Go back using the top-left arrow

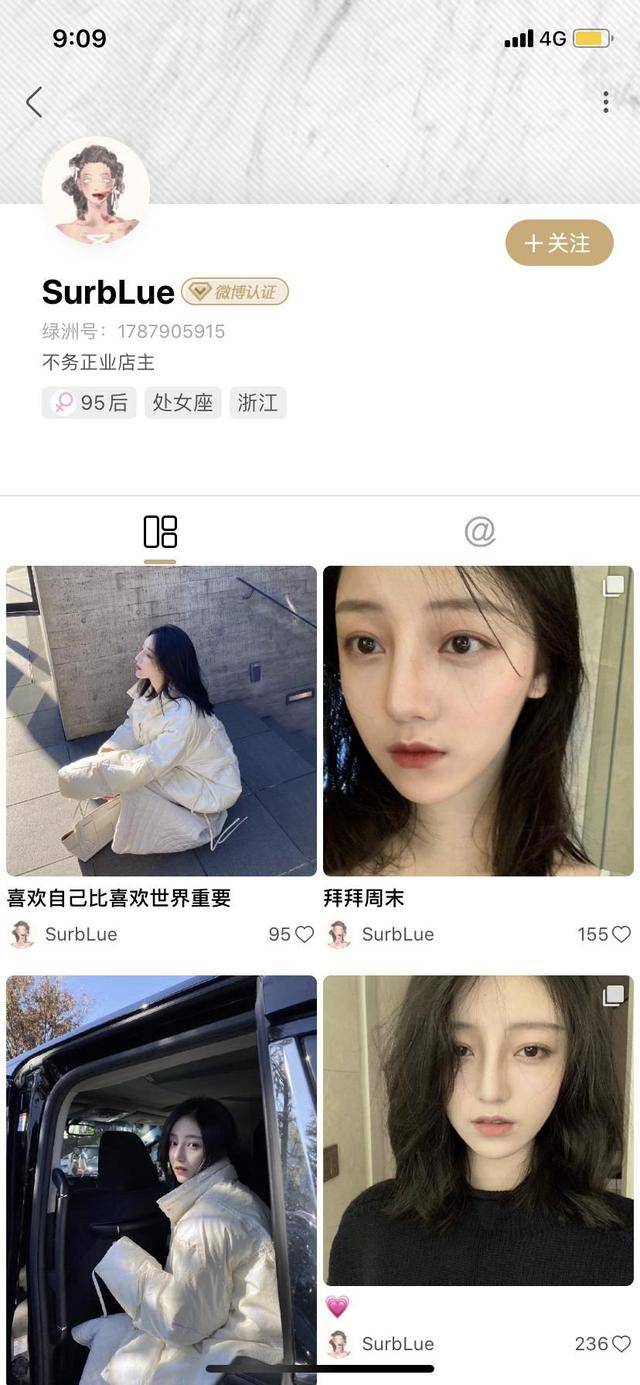[34, 102]
